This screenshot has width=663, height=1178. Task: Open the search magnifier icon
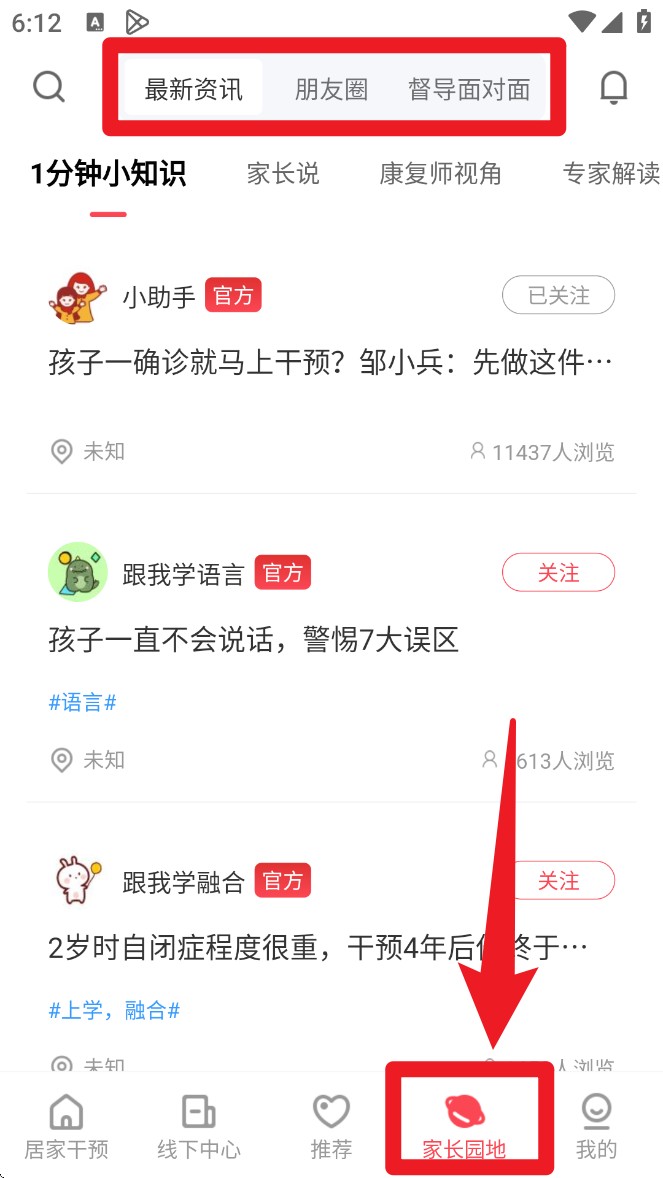pyautogui.click(x=49, y=87)
